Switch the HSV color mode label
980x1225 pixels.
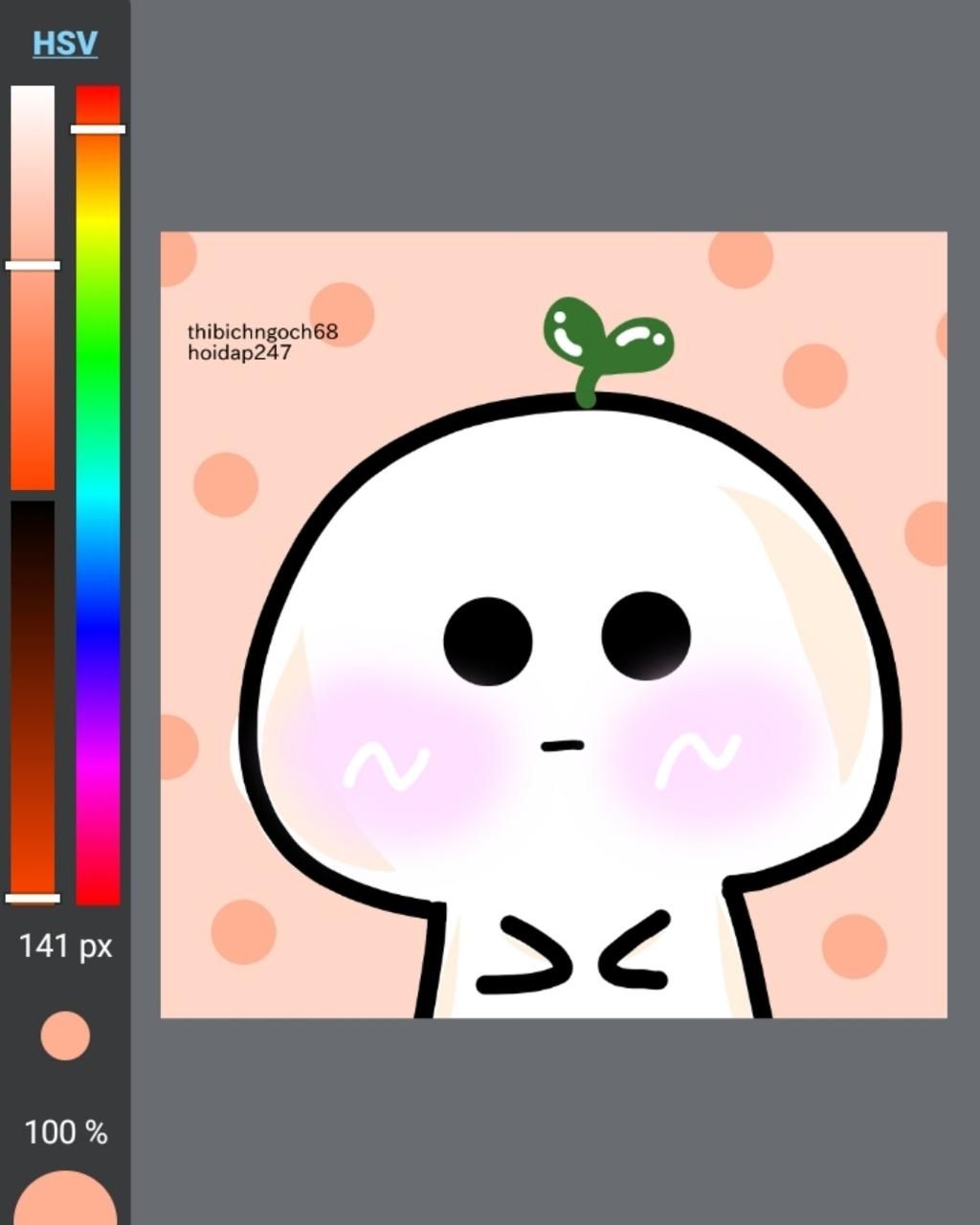click(65, 43)
